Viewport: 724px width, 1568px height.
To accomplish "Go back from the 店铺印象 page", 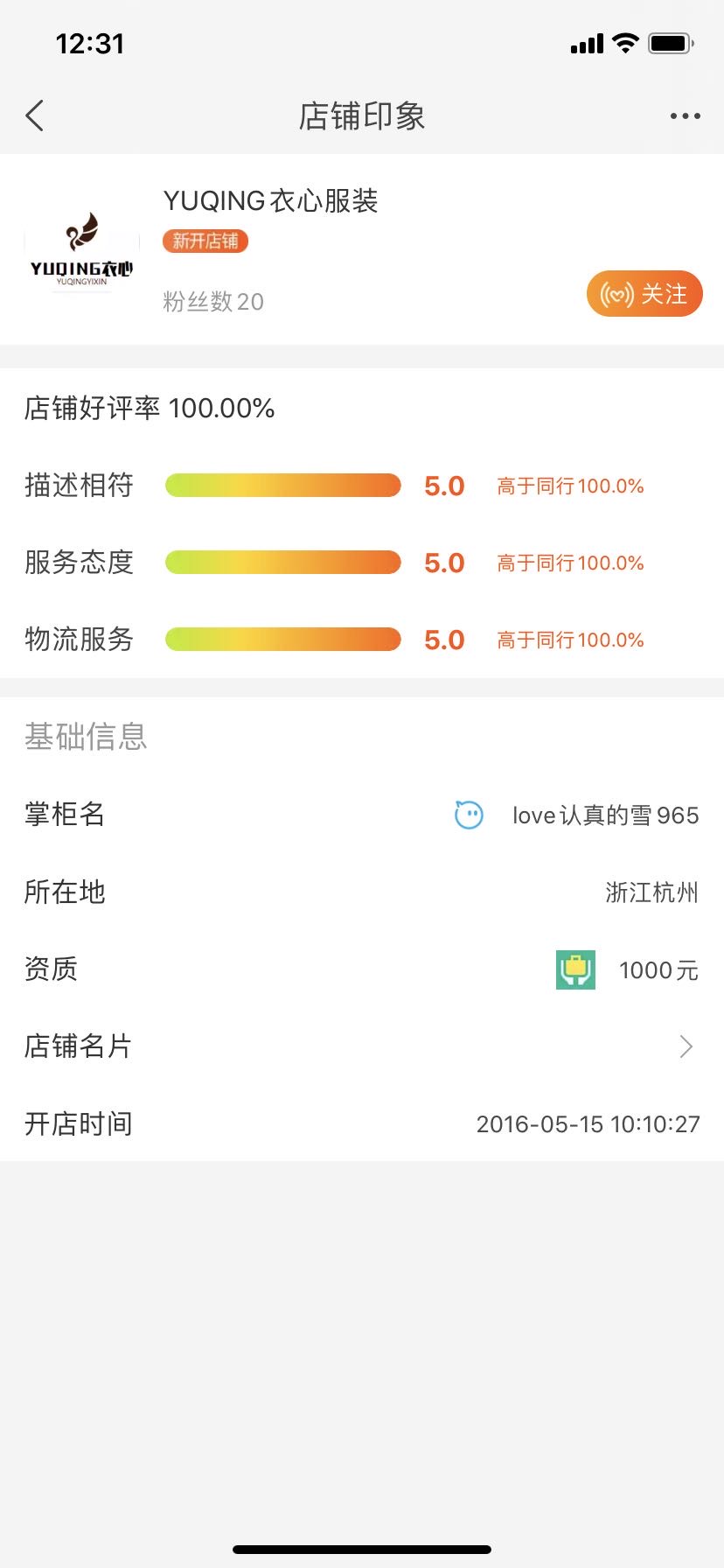I will click(35, 115).
